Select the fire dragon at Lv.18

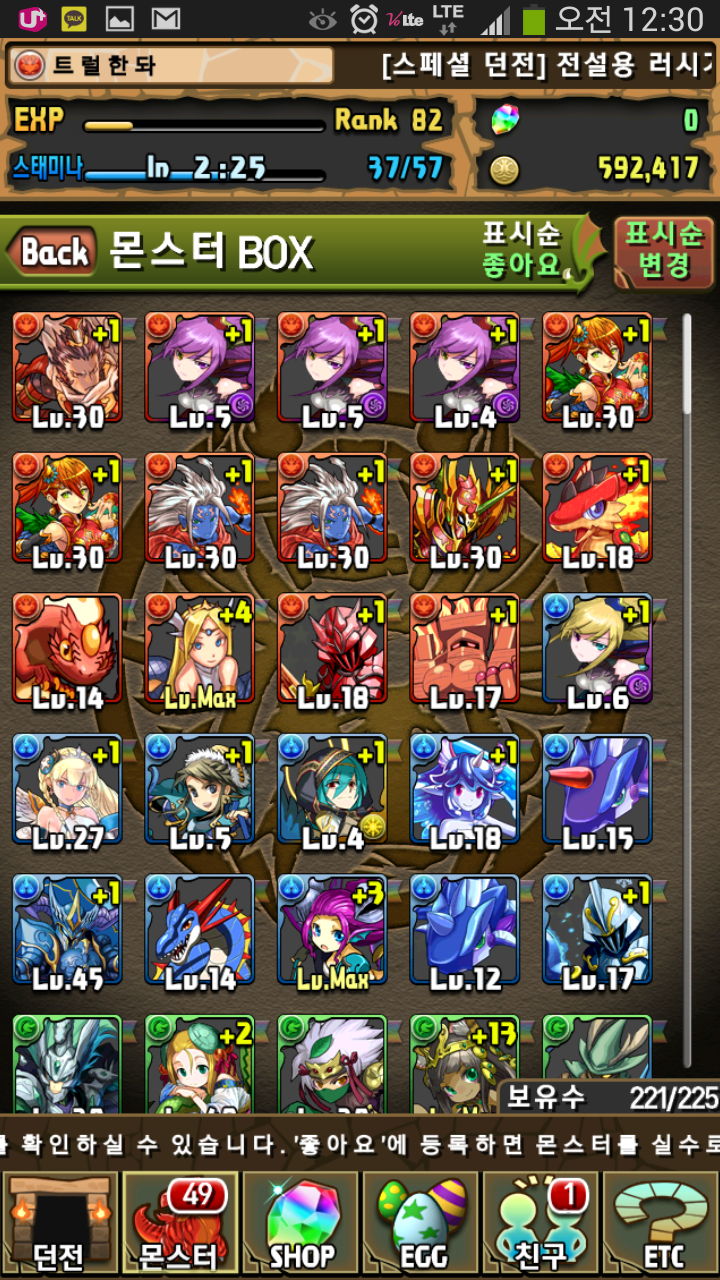coord(597,510)
